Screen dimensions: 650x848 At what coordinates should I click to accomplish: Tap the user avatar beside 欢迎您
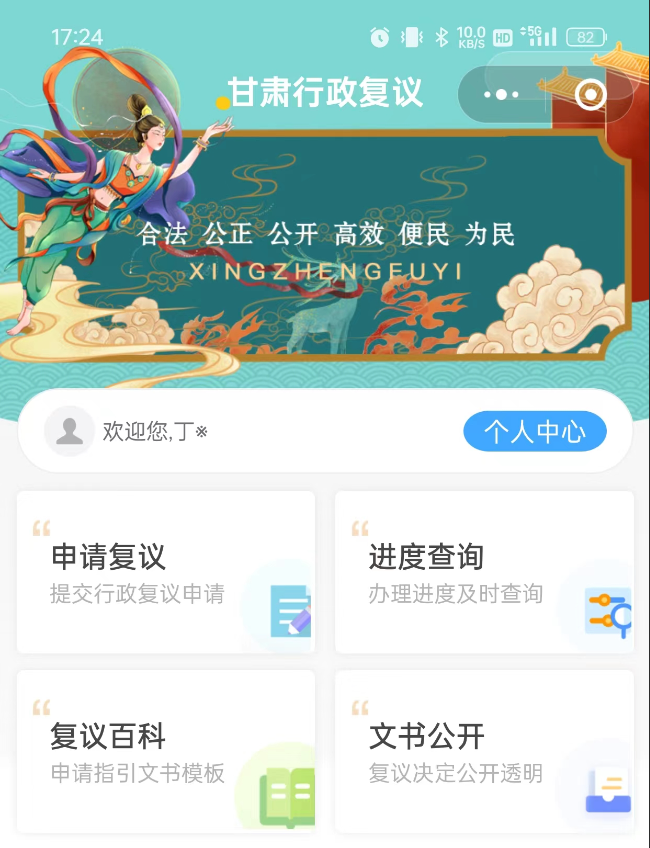[x=70, y=432]
